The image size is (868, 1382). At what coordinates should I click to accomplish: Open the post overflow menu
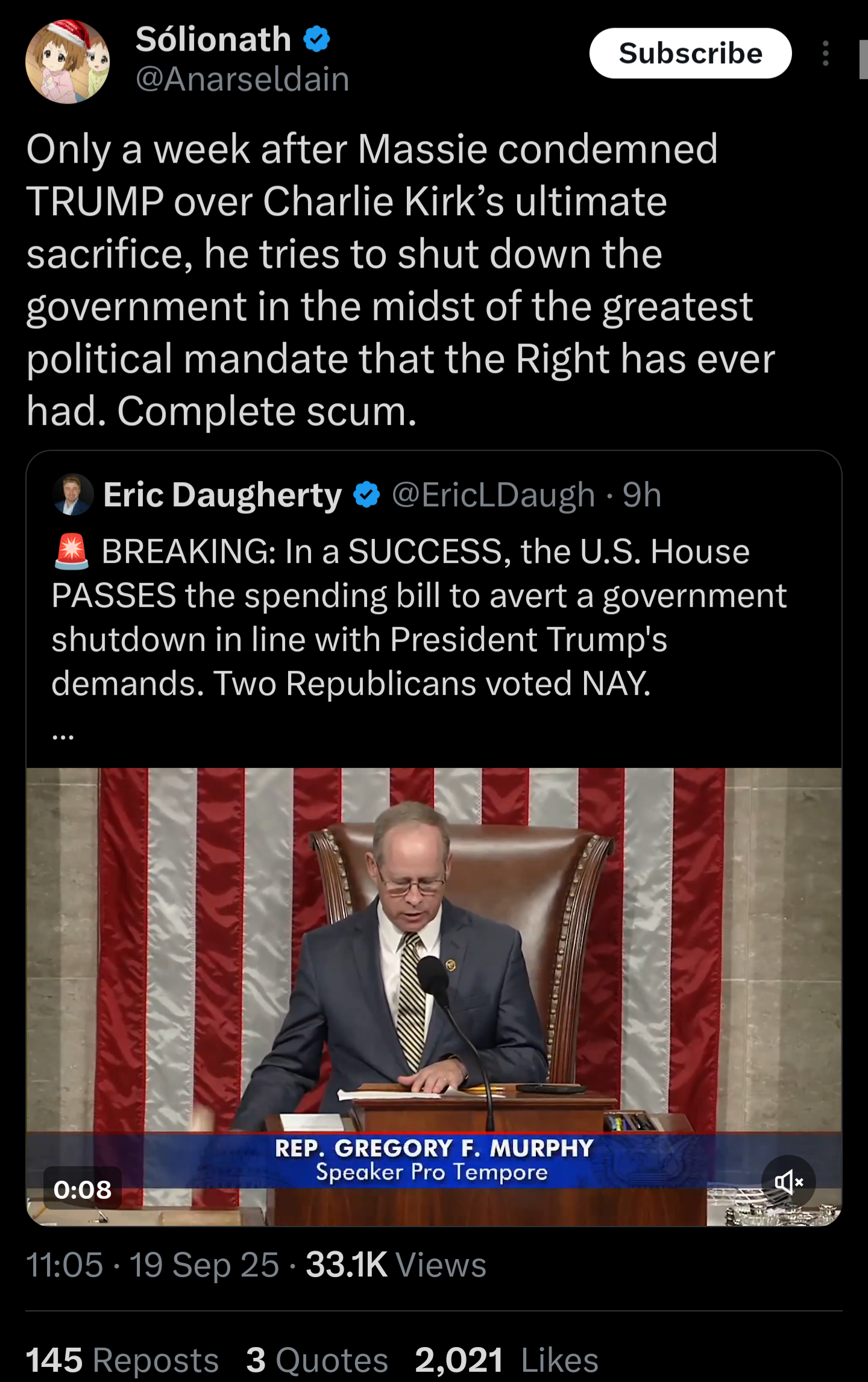click(x=825, y=53)
